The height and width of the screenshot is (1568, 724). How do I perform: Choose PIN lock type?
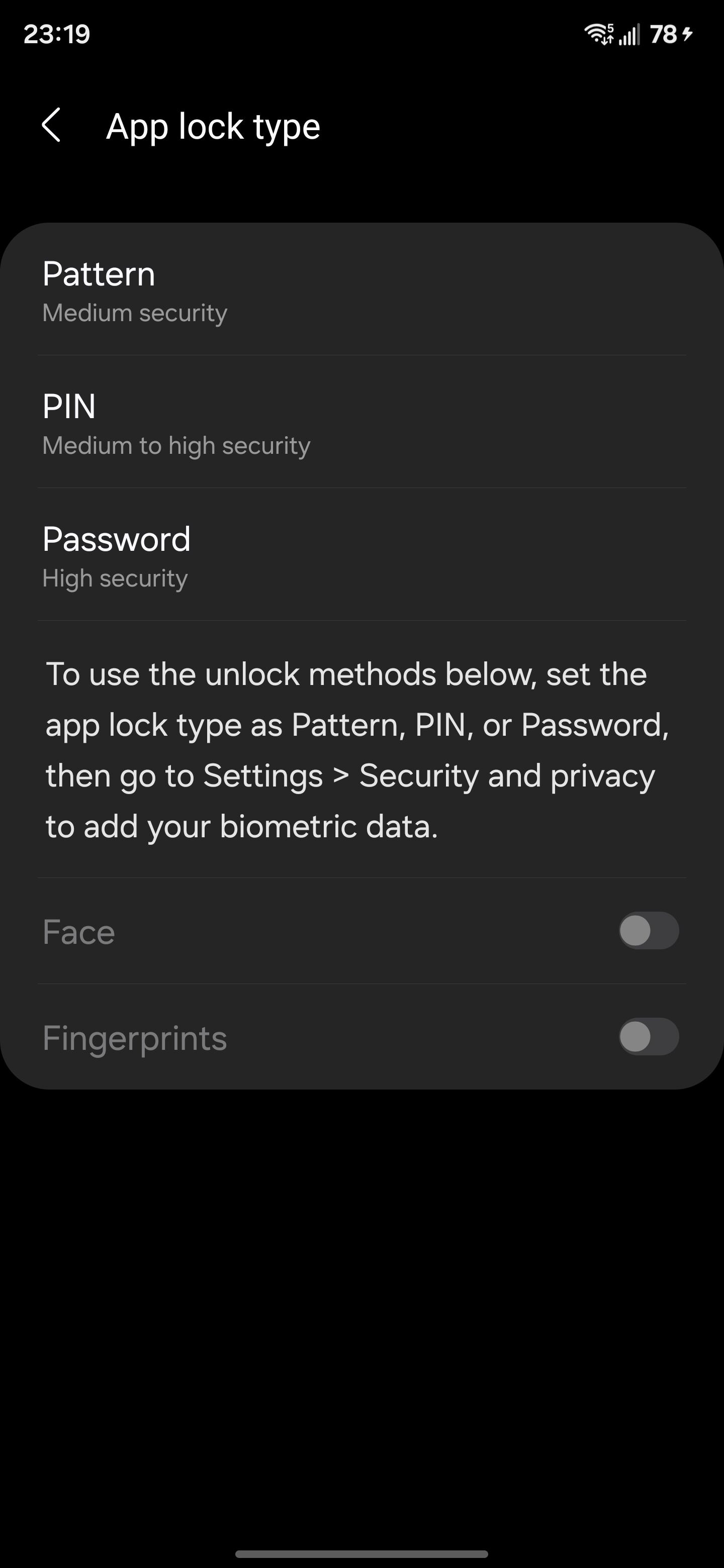click(x=361, y=423)
